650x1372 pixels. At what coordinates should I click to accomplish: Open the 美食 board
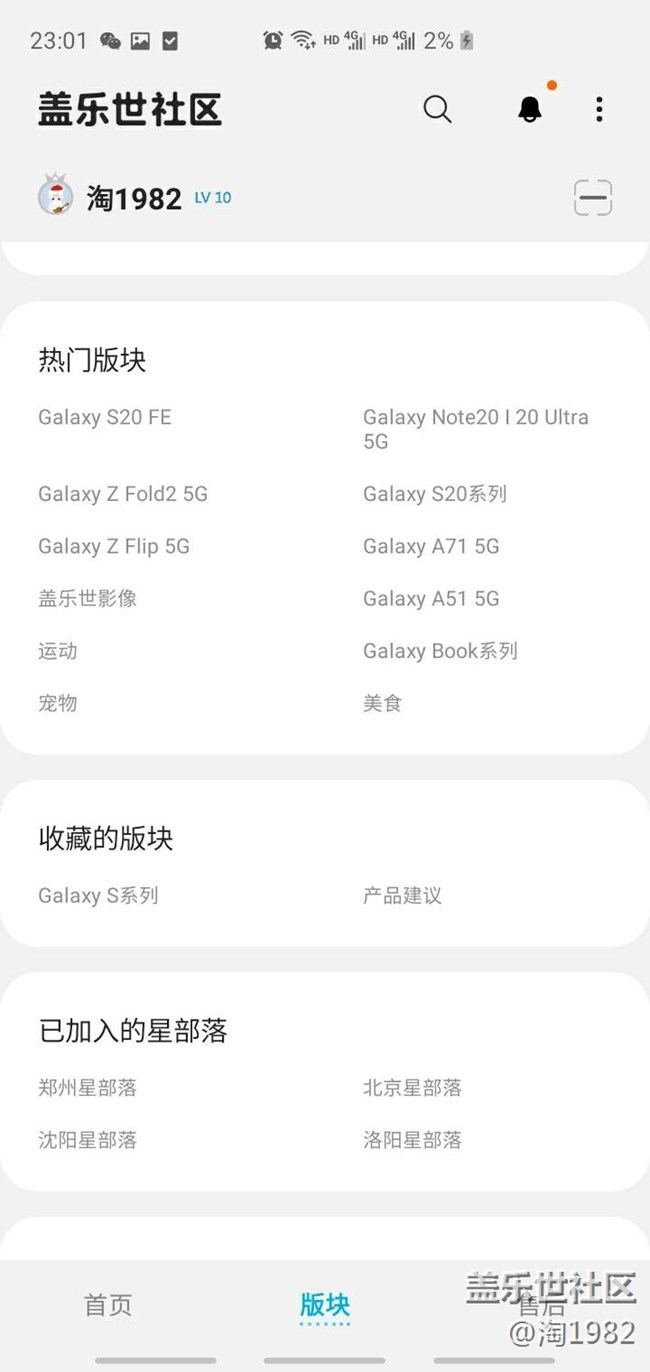(382, 703)
